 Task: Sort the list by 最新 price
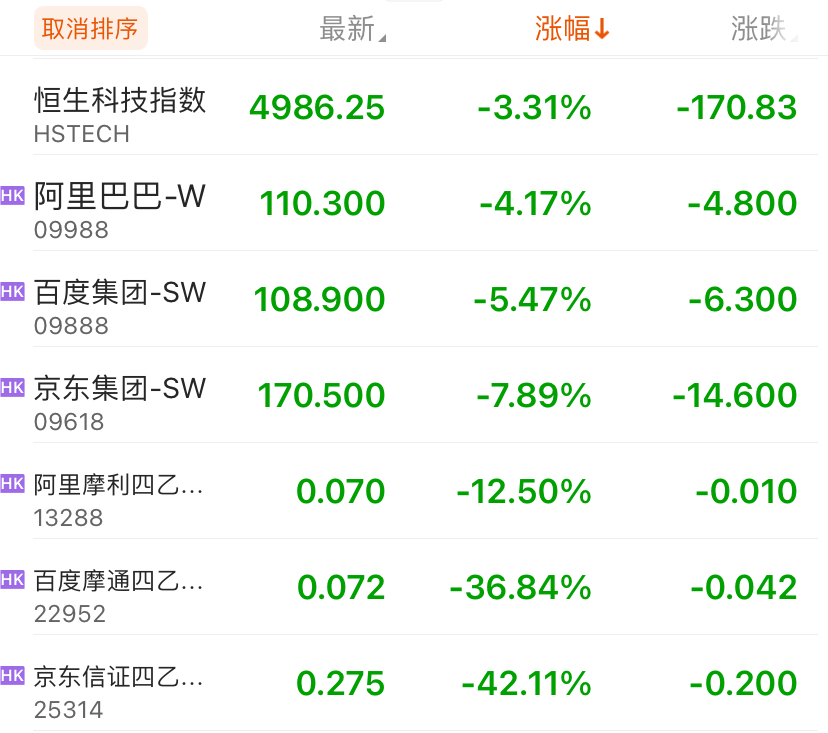tap(351, 29)
